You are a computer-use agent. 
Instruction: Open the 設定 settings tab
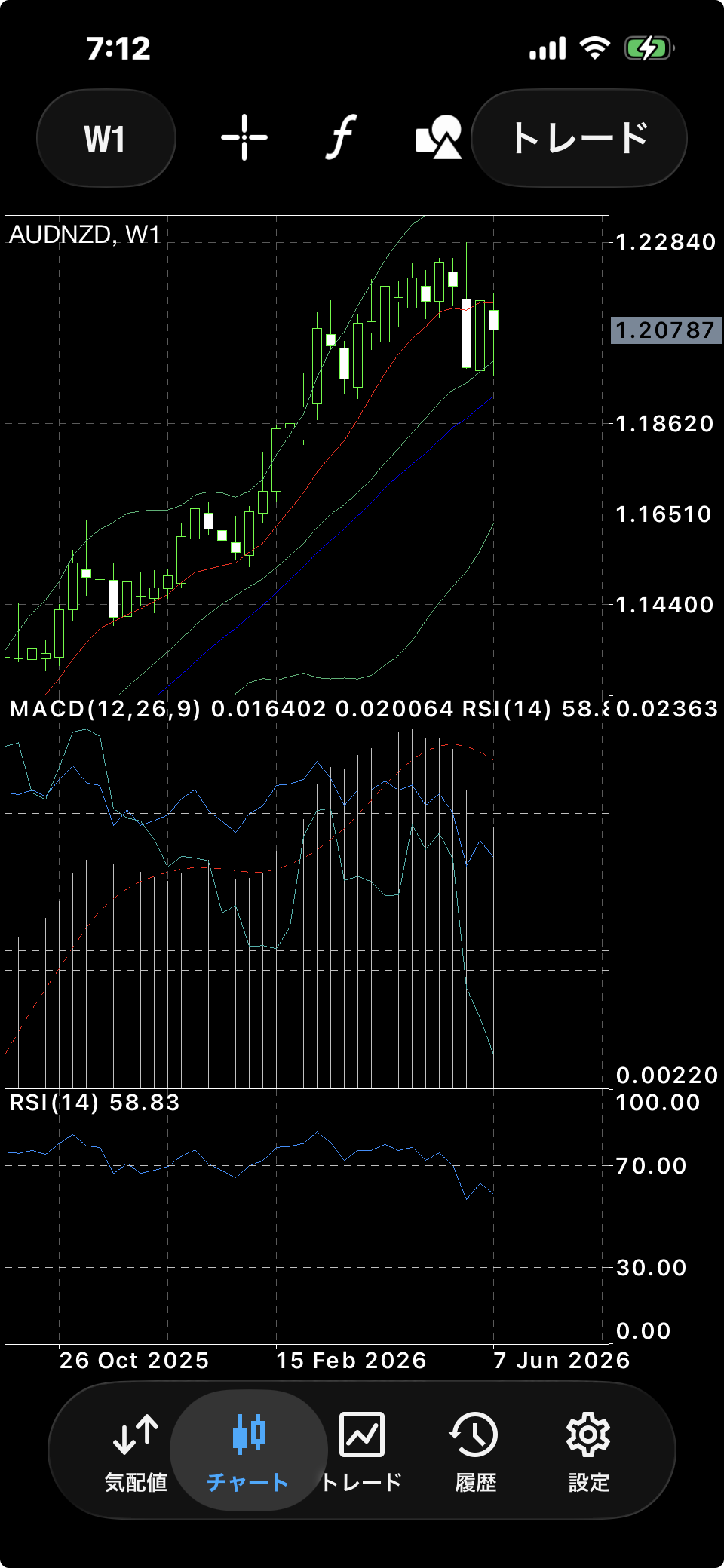coord(588,1452)
